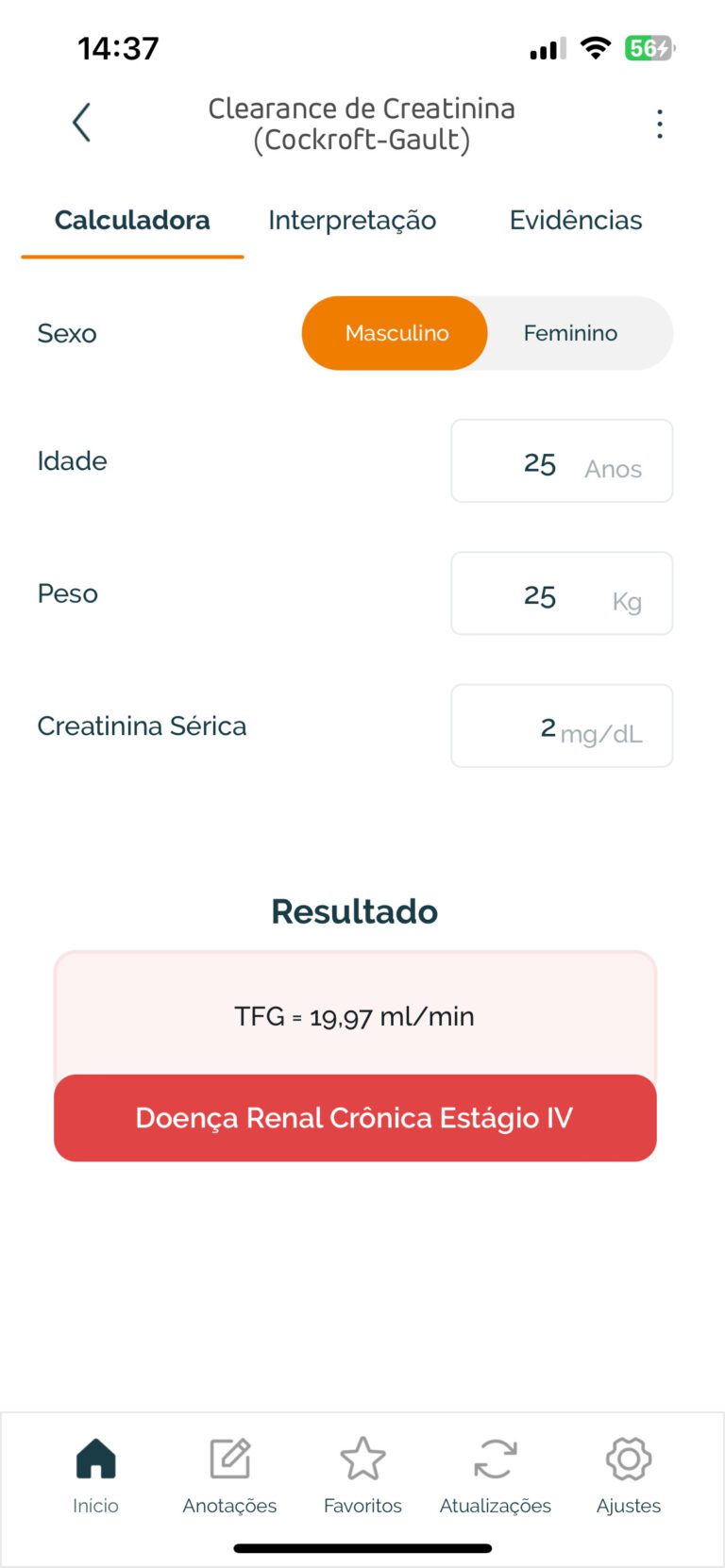Check the Atualizações tab
Screen dimensions: 725x1568
496,1476
